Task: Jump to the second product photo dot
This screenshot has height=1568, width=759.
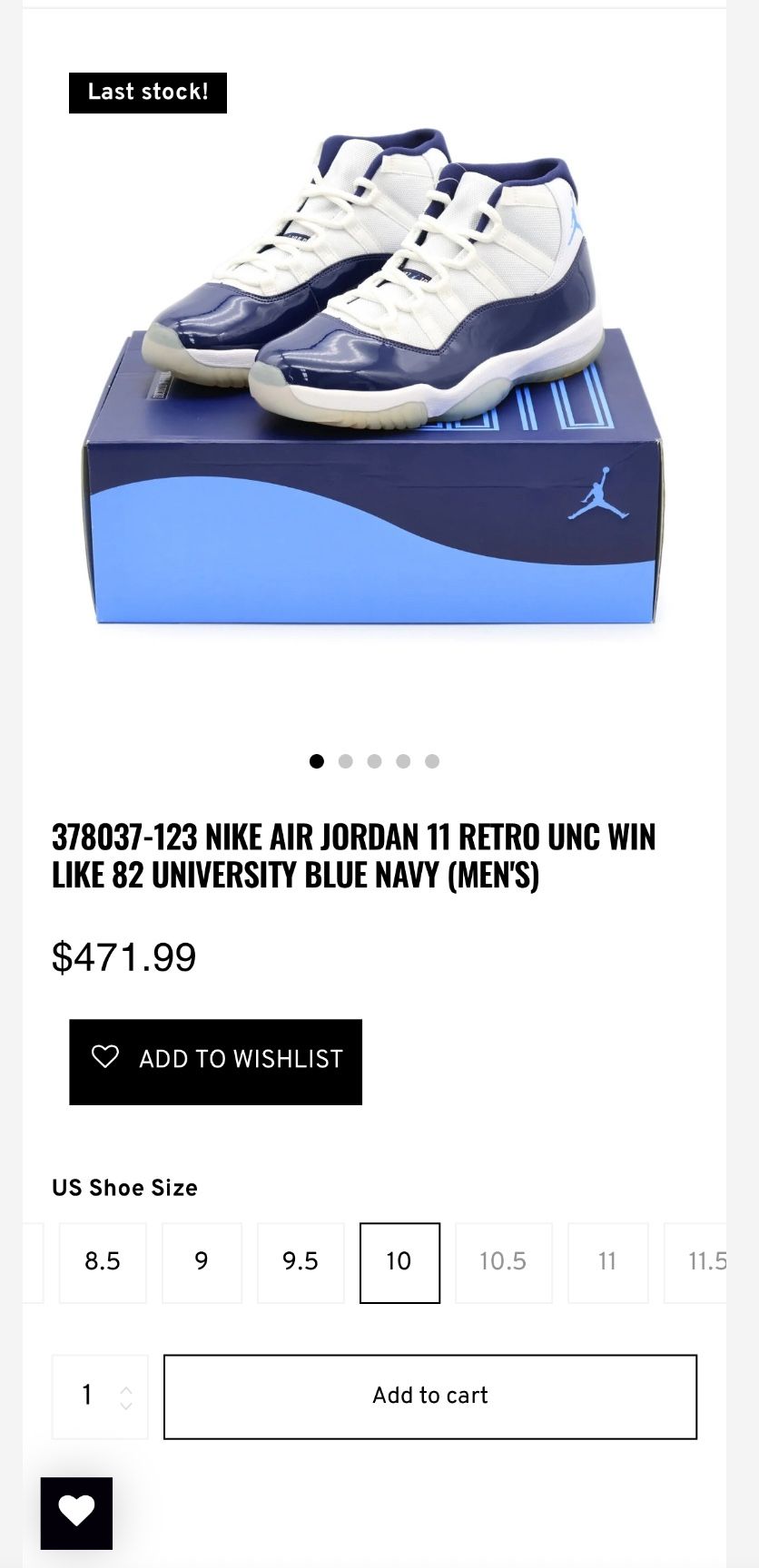Action: coord(345,761)
